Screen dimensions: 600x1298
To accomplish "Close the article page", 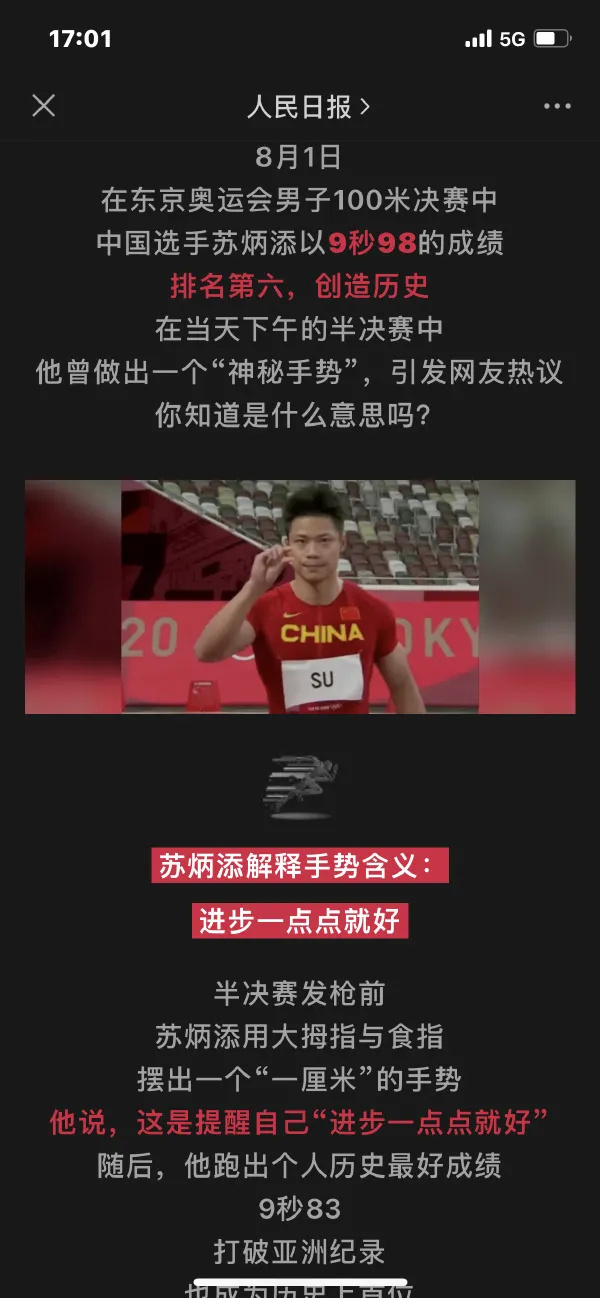I will [43, 106].
